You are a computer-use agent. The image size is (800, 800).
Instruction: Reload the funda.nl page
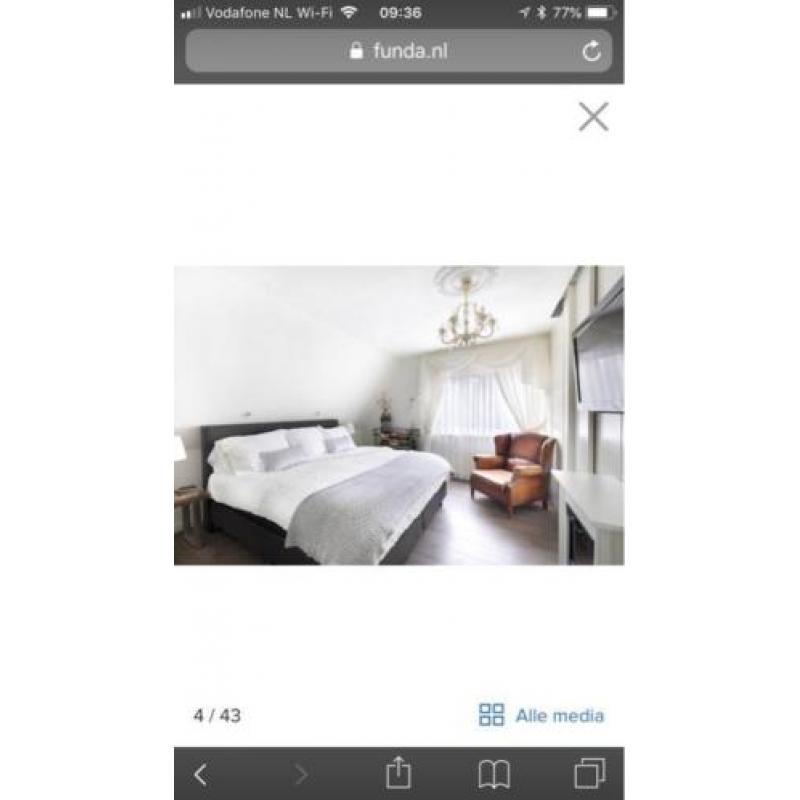(x=591, y=51)
